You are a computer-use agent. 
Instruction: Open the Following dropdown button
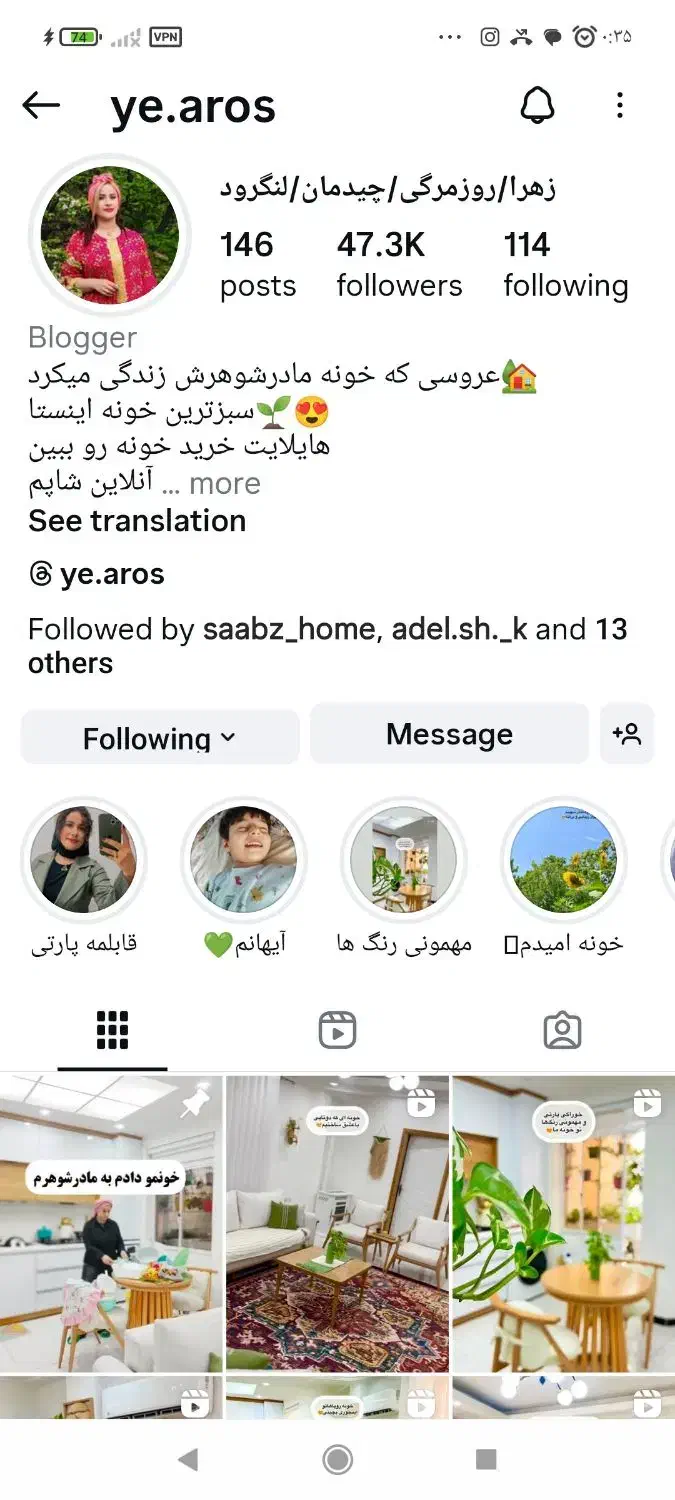160,738
